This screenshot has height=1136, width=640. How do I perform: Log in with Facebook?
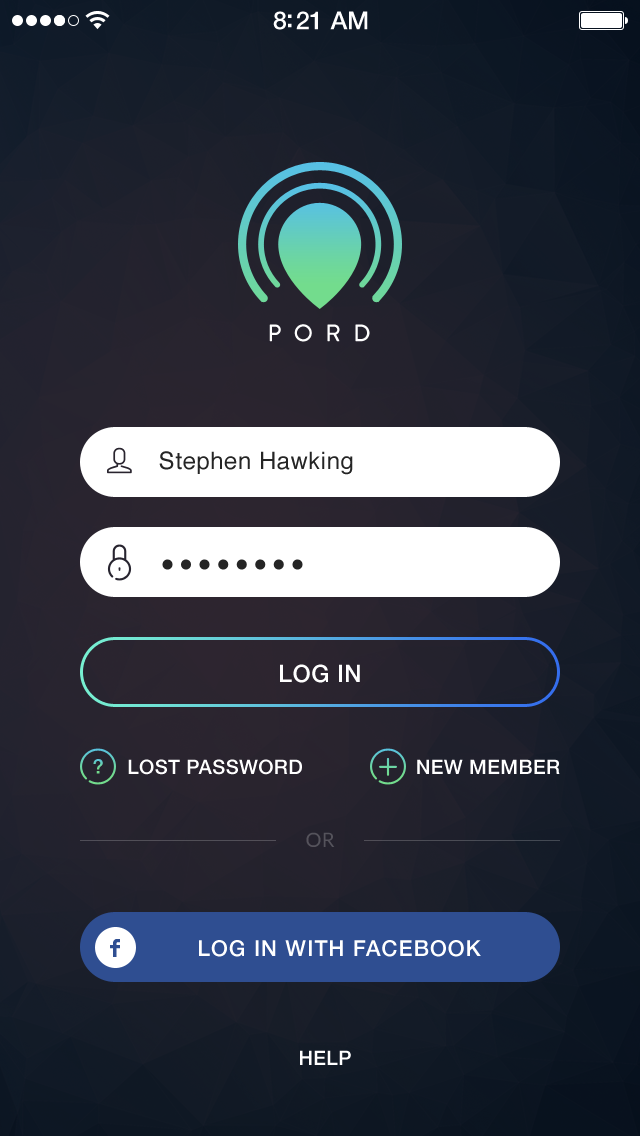[x=320, y=947]
